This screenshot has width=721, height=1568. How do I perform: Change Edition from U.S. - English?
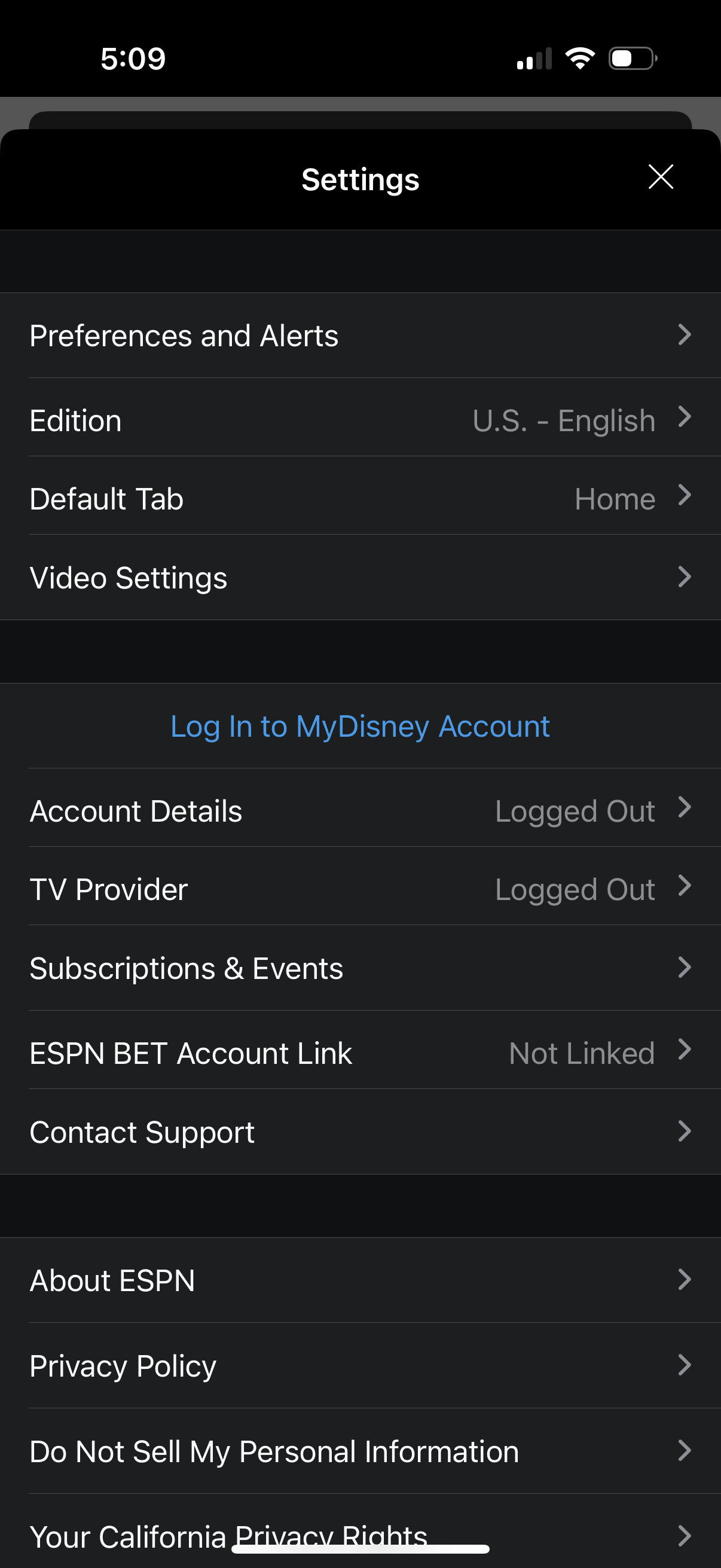click(360, 420)
